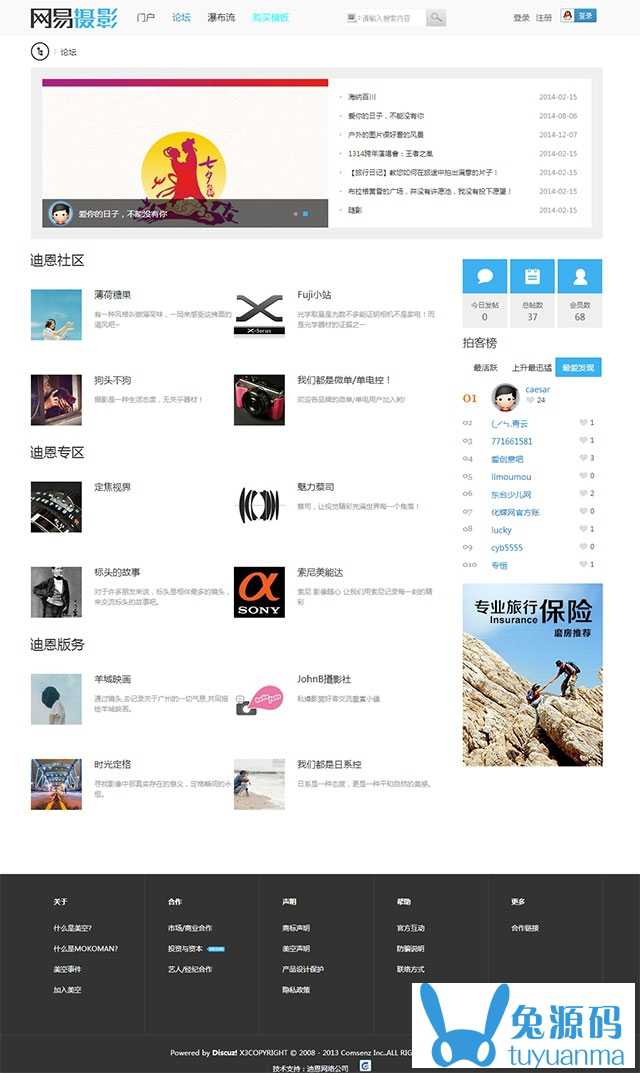Switch to the 瀑布流 nav item

(x=220, y=18)
